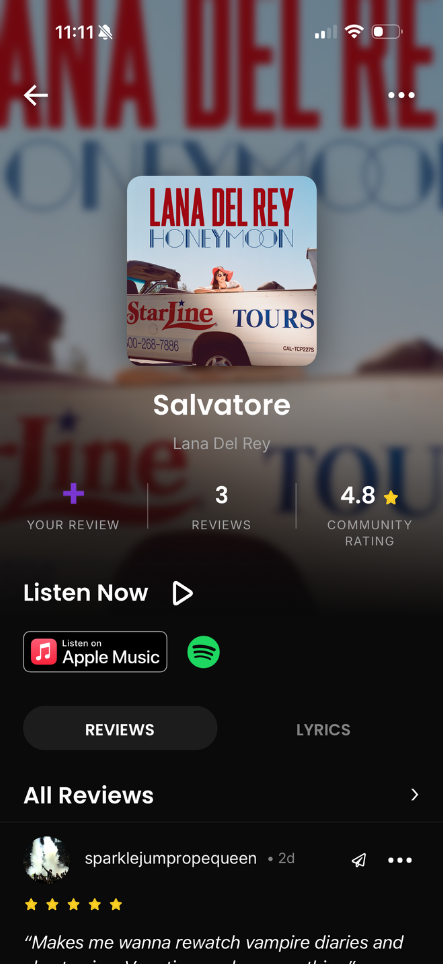Screen dimensions: 443x964
Task: Go back using the top-left arrow
Action: click(36, 95)
